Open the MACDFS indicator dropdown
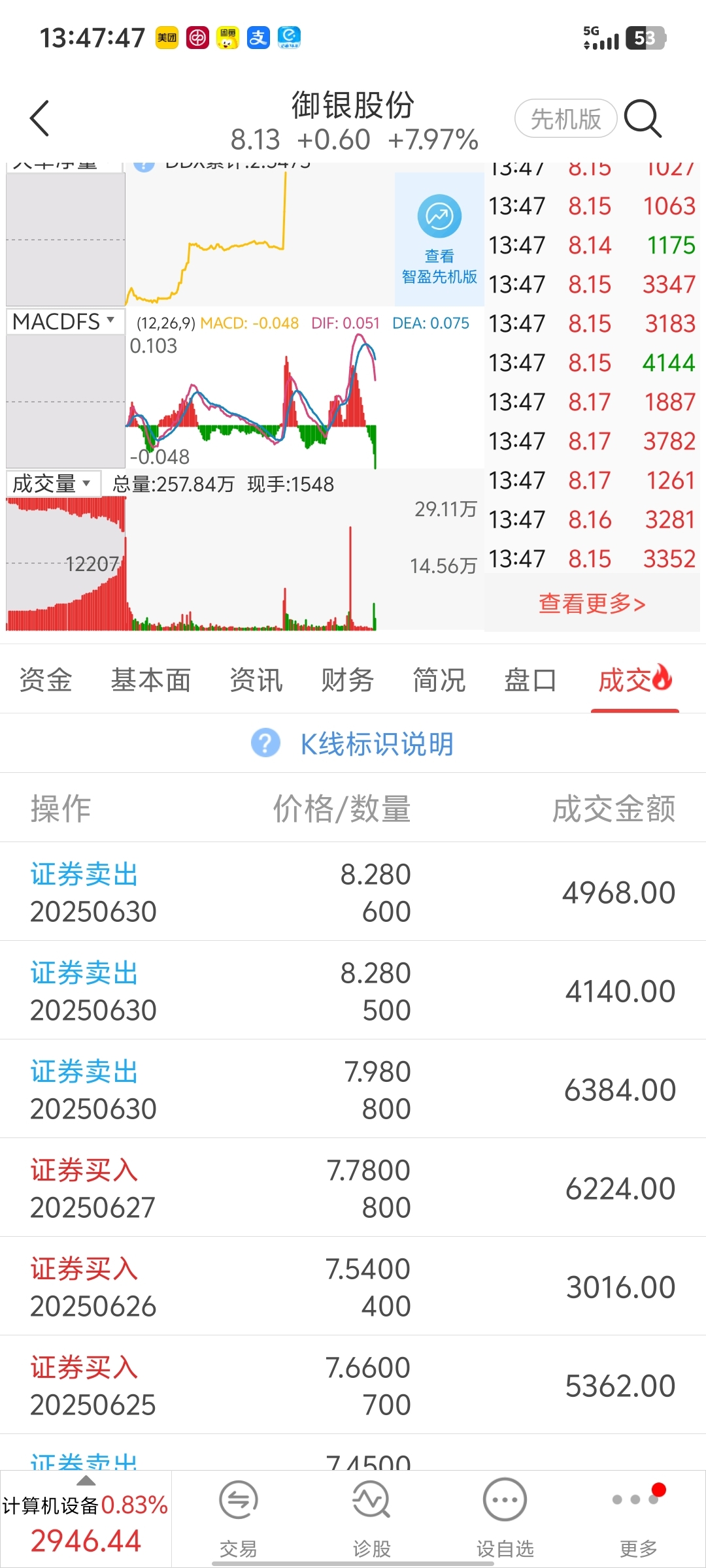Viewport: 706px width, 1568px height. click(x=65, y=321)
